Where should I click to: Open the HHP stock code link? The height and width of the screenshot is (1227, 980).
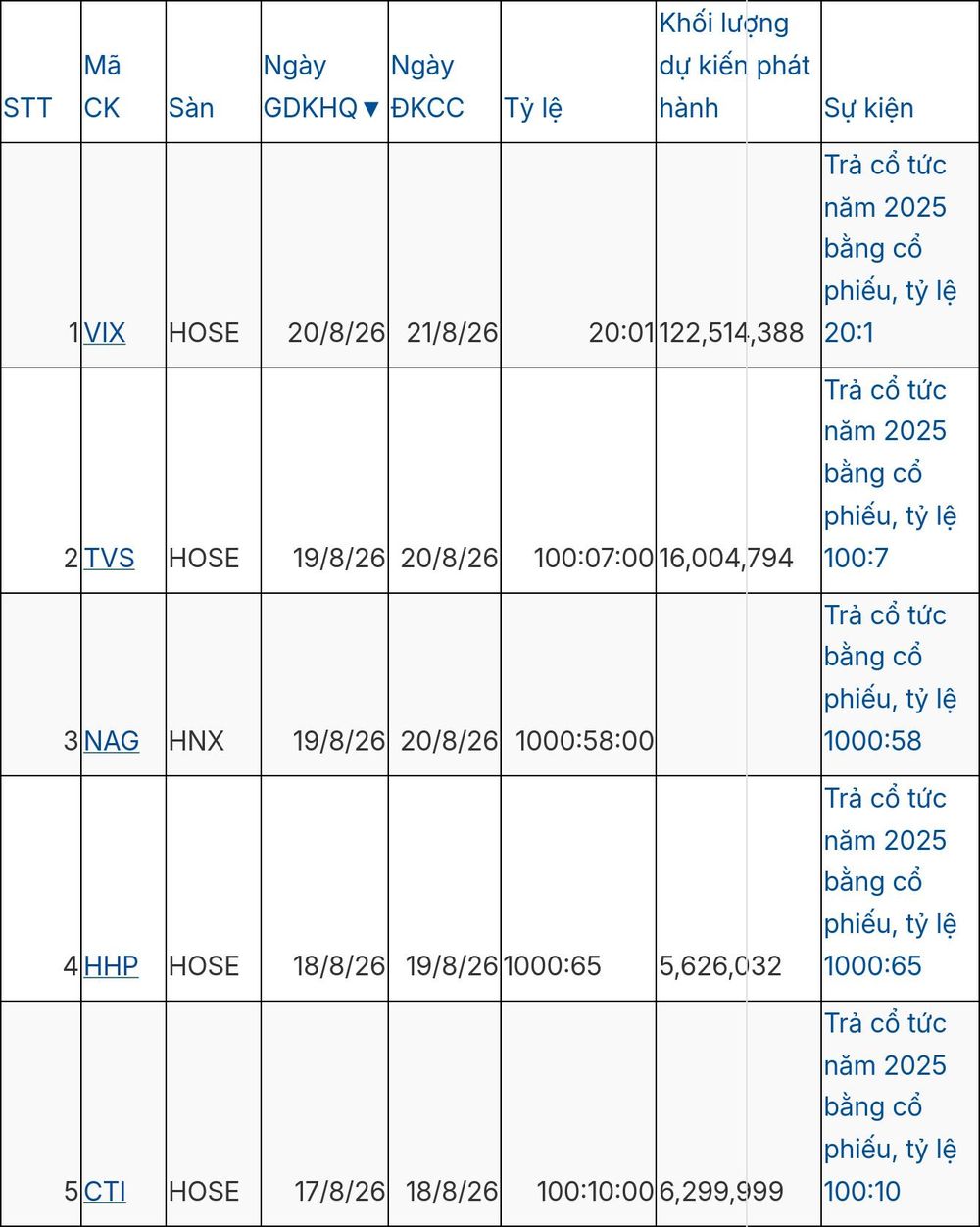111,966
